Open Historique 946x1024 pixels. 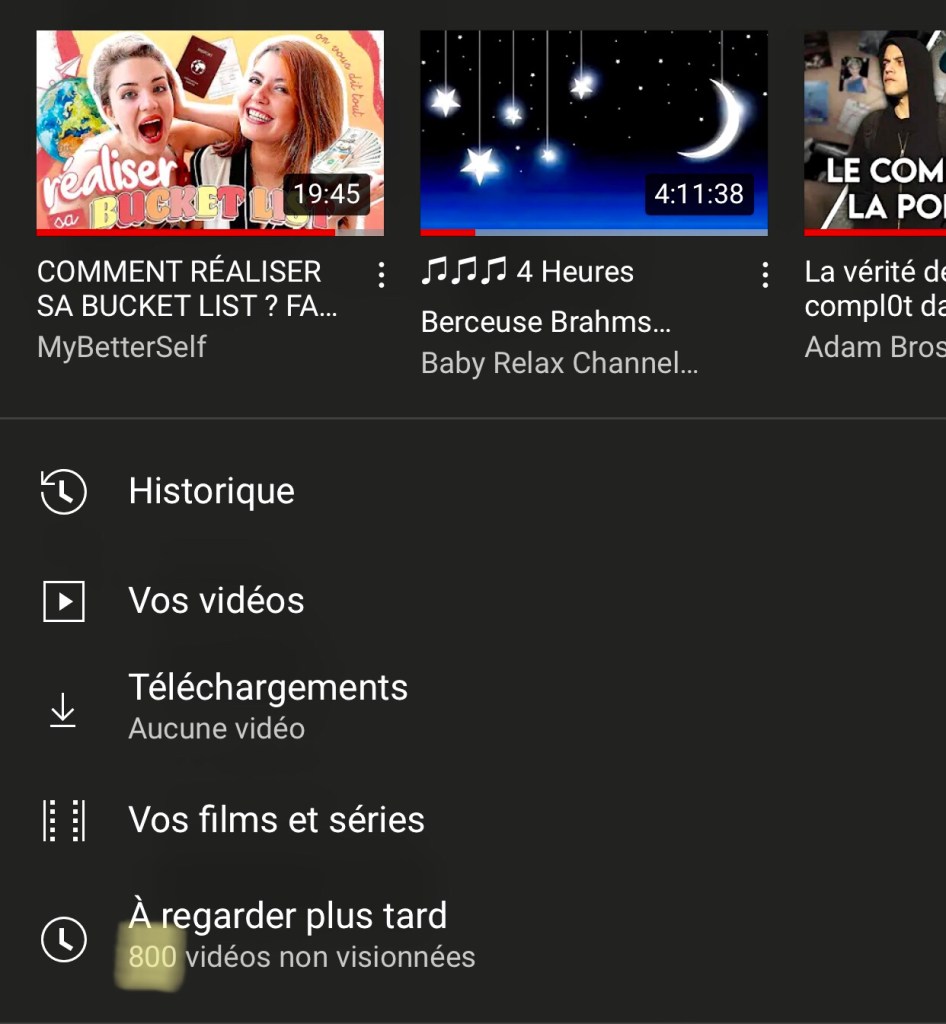[x=211, y=492]
